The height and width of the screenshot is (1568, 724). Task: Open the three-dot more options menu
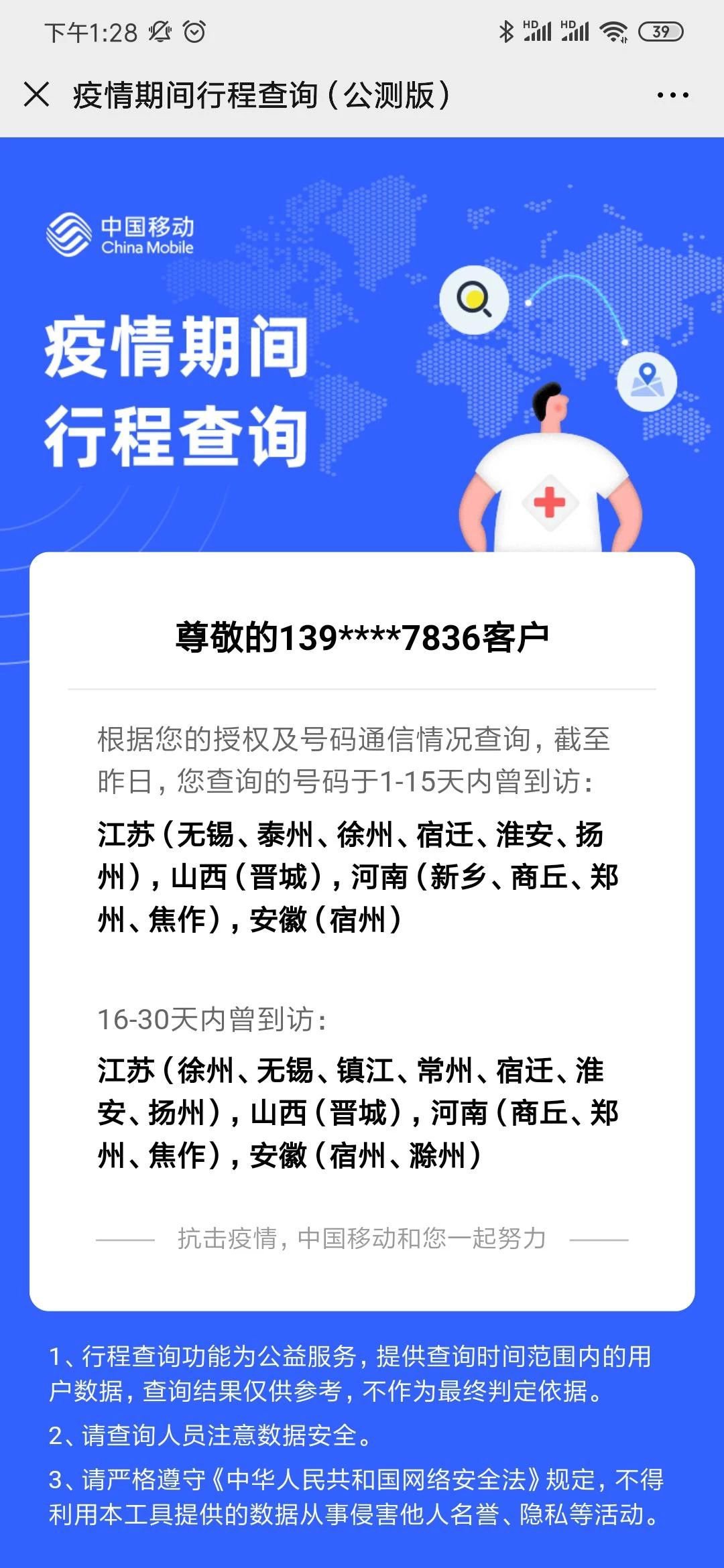672,95
